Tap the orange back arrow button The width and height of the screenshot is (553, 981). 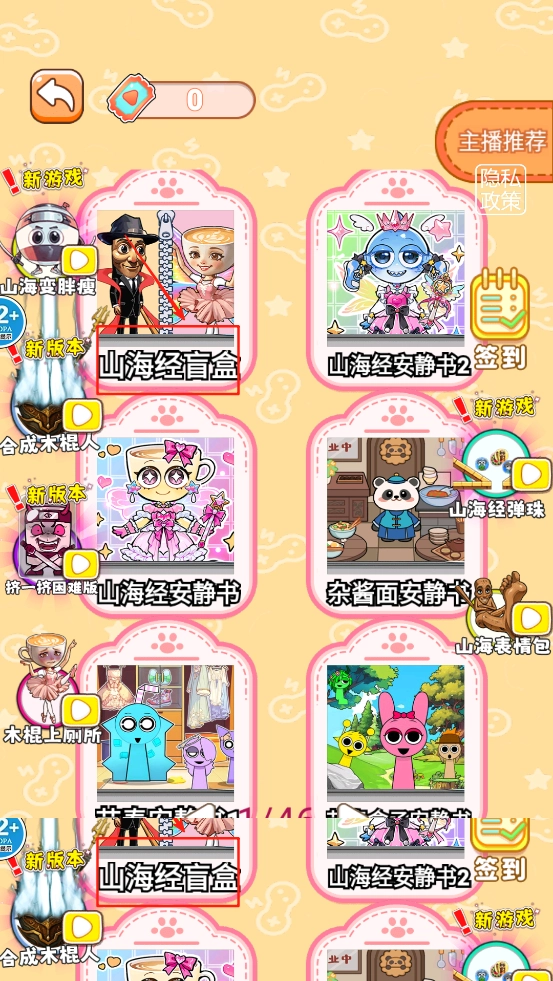pyautogui.click(x=57, y=96)
